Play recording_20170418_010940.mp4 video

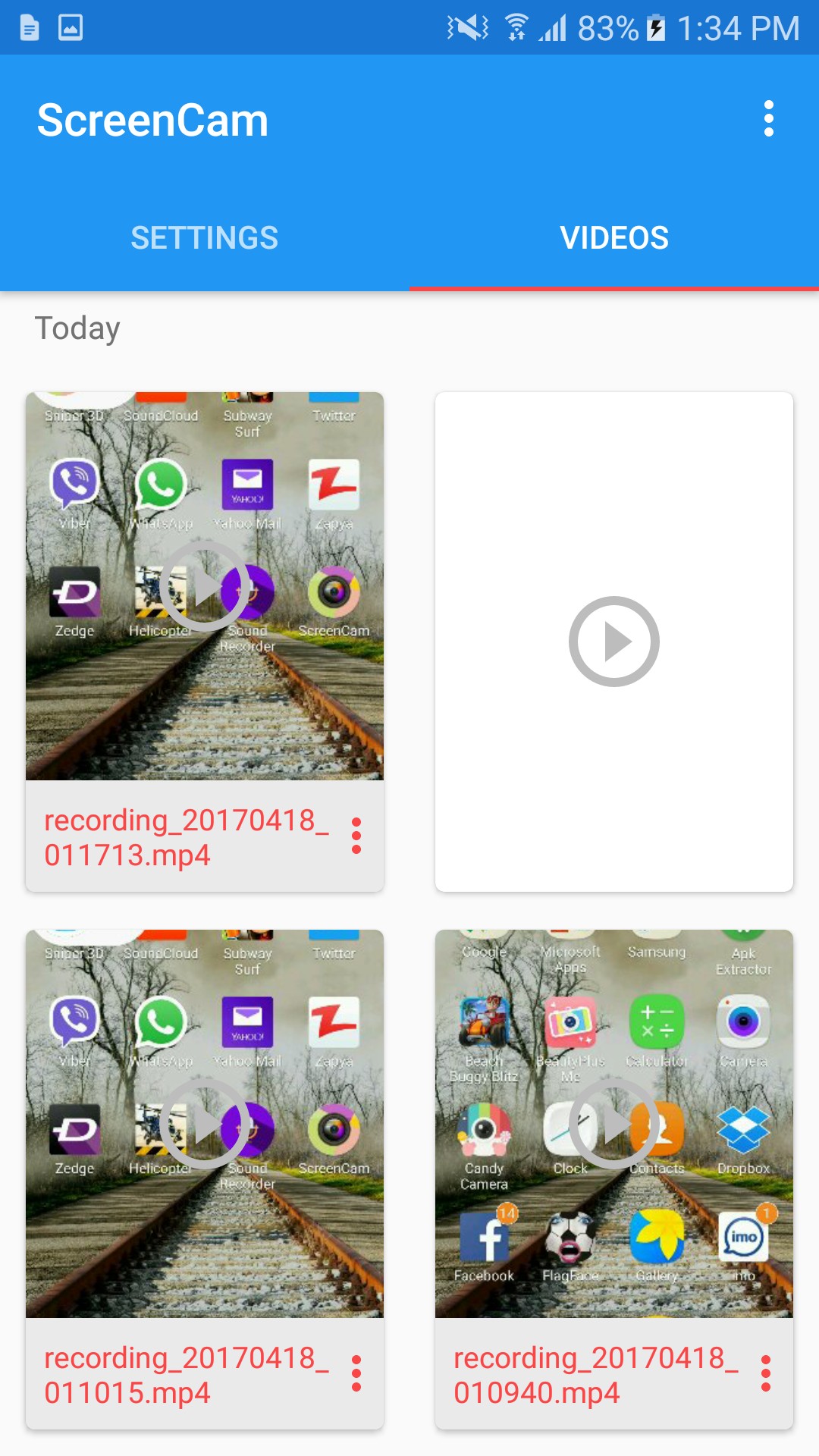pyautogui.click(x=613, y=1124)
